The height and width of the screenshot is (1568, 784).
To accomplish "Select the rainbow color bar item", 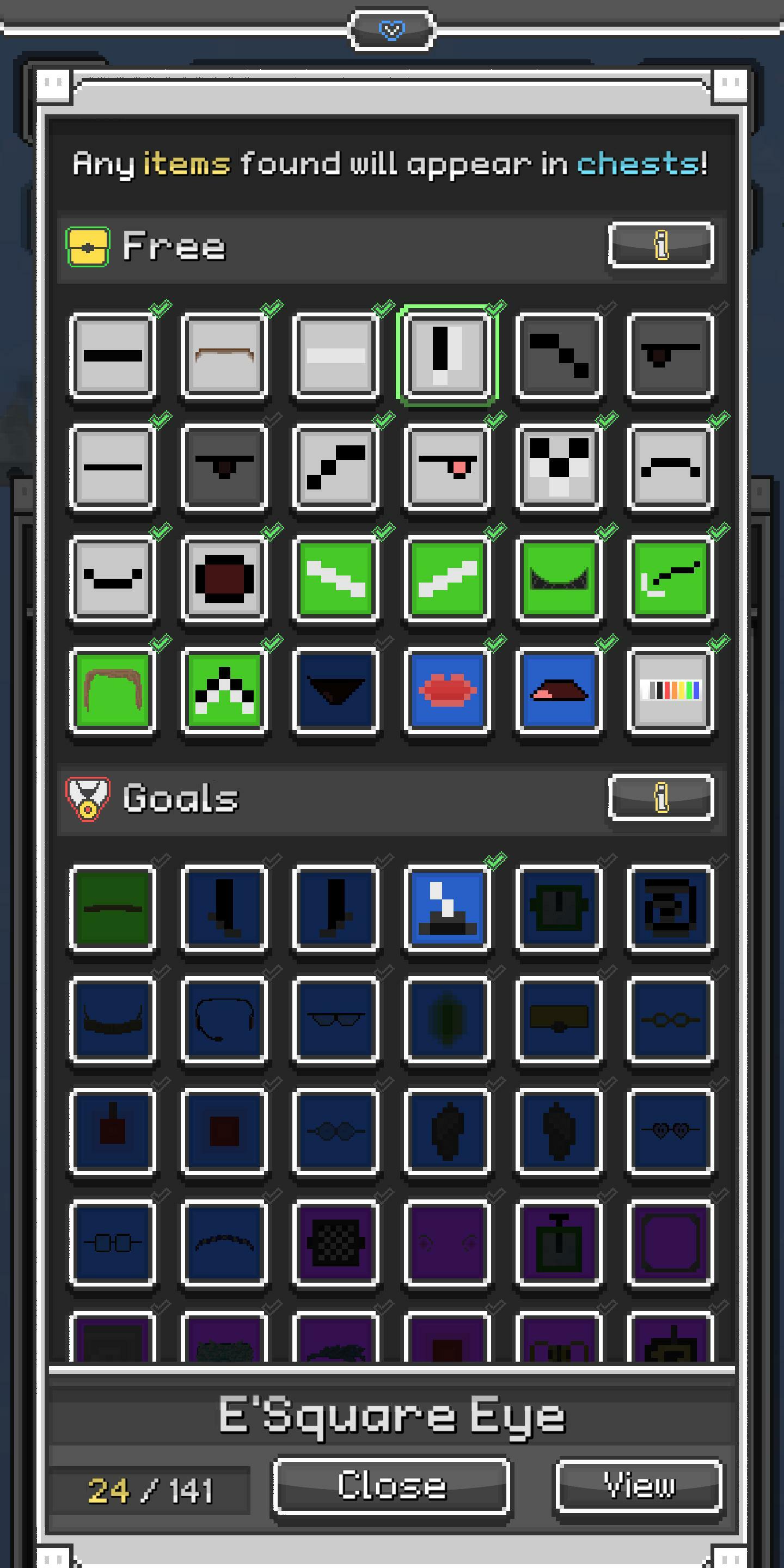I will click(670, 690).
